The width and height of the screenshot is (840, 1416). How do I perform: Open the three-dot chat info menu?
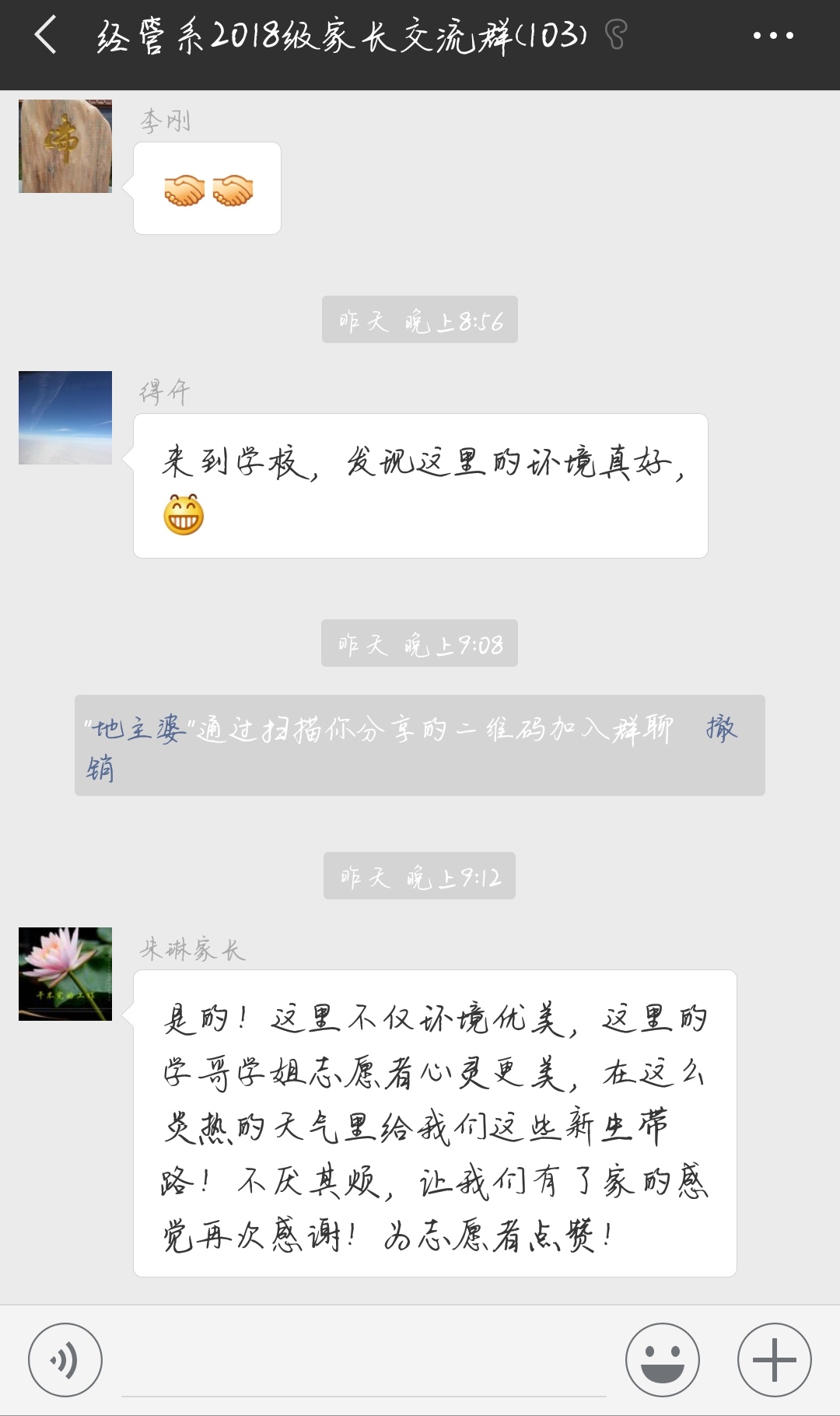point(773,36)
